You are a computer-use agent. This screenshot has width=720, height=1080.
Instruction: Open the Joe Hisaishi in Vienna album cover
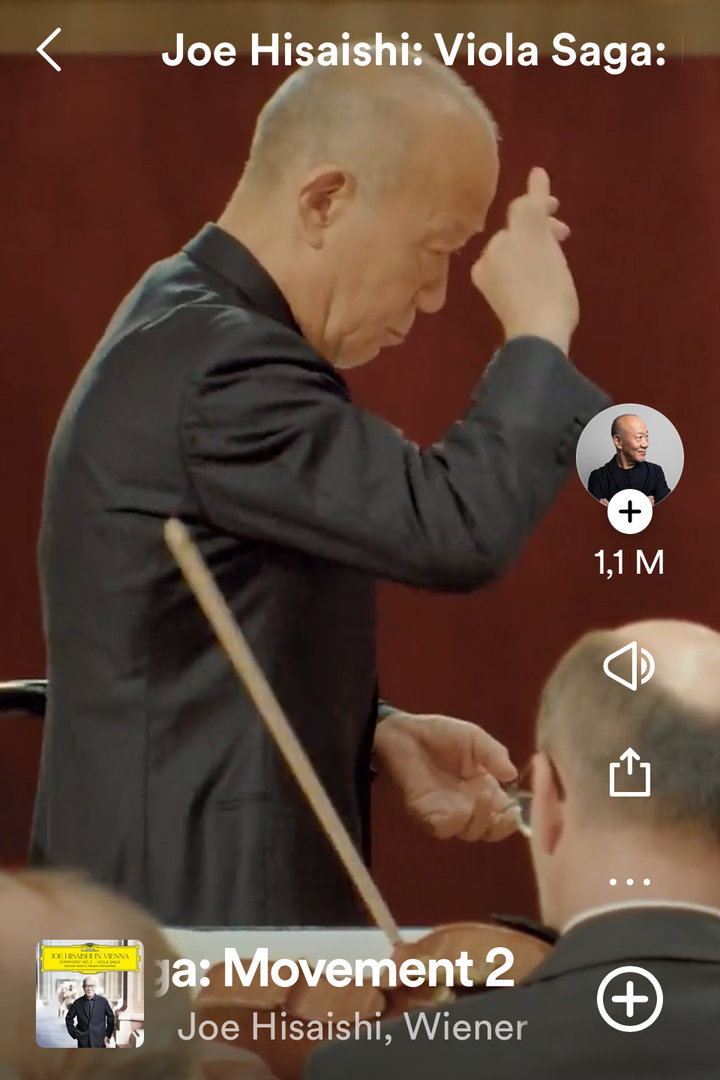(90, 993)
